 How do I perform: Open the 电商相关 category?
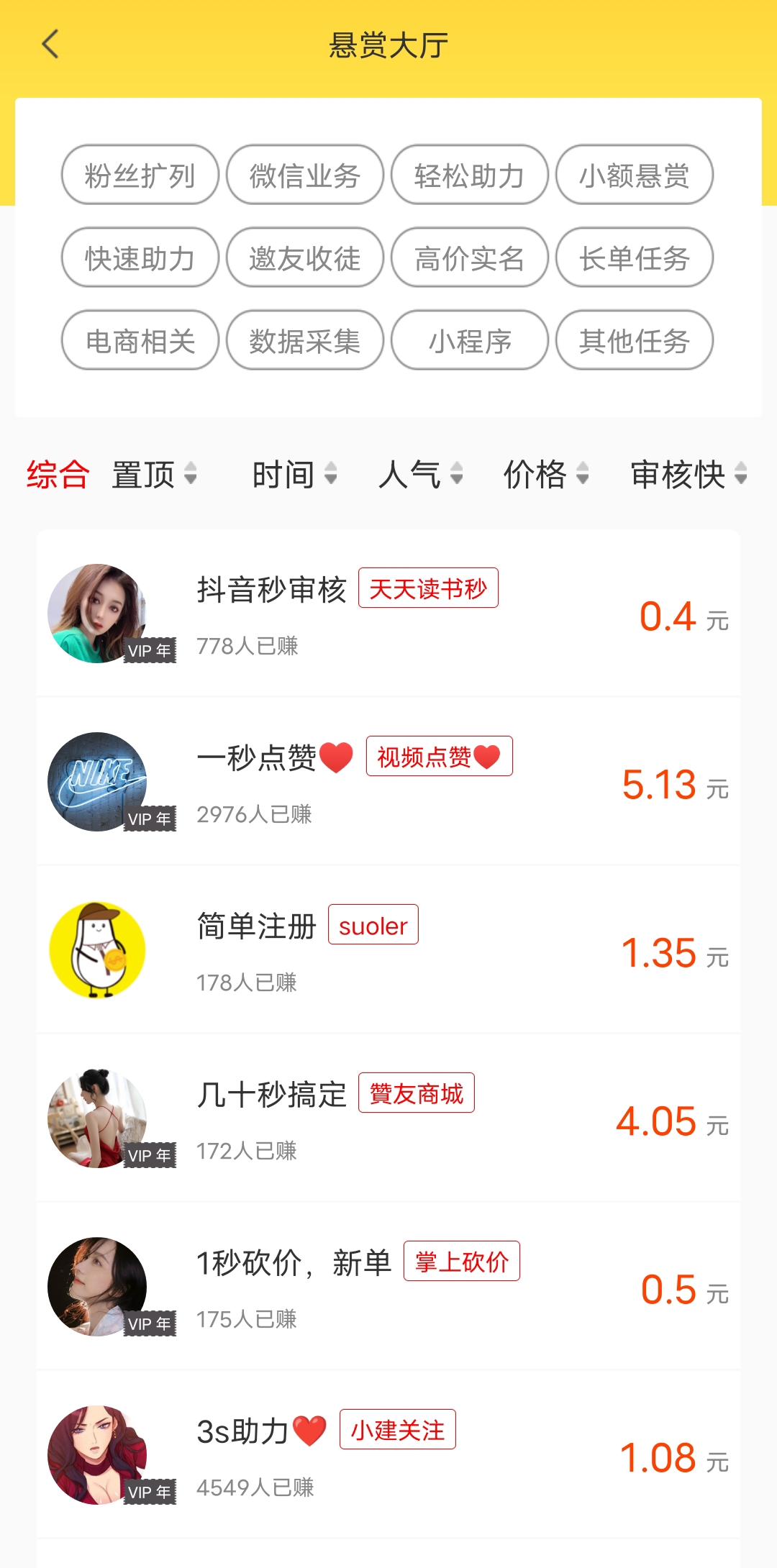140,340
